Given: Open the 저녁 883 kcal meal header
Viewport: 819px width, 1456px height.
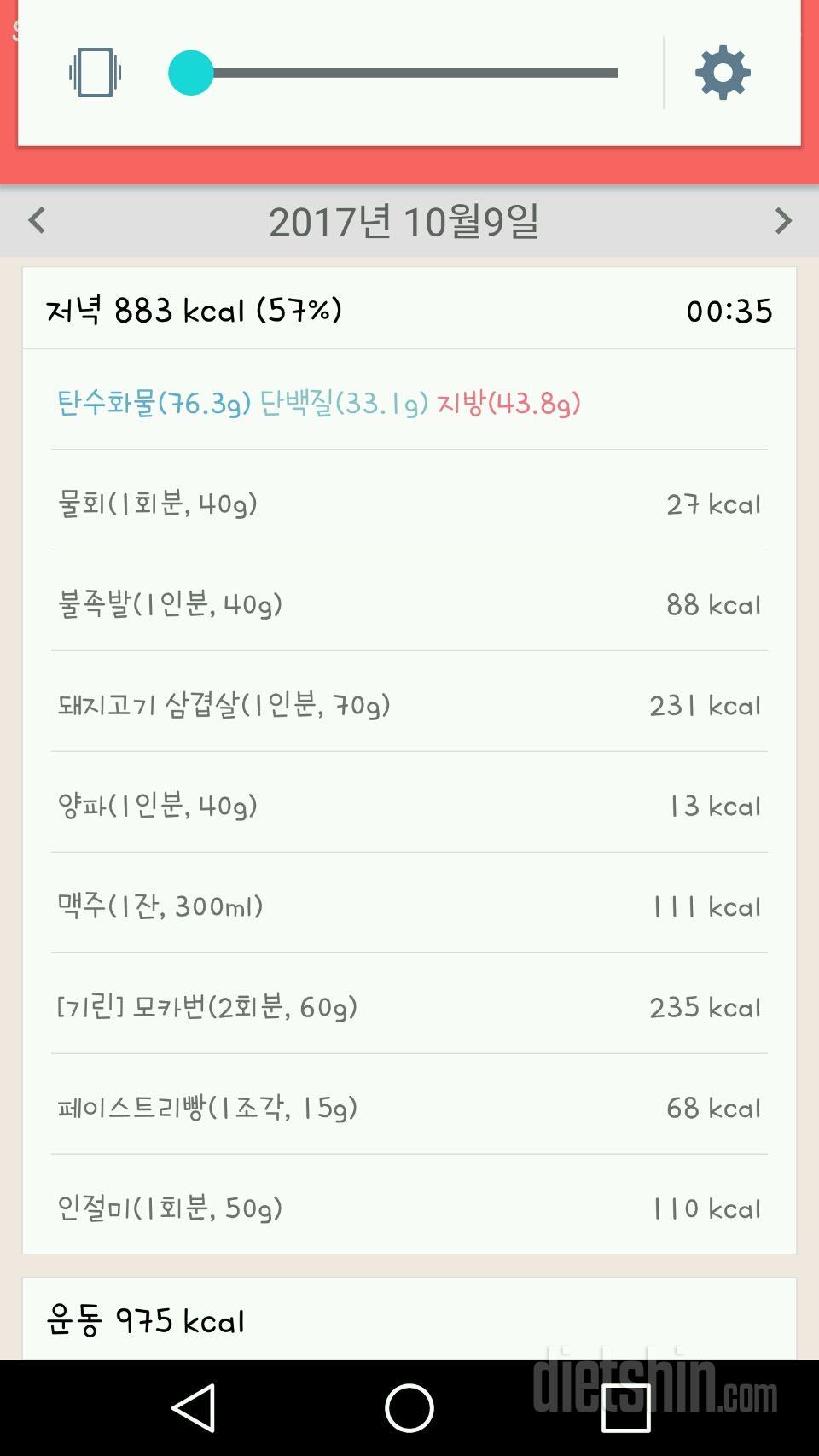Looking at the screenshot, I should (x=409, y=309).
